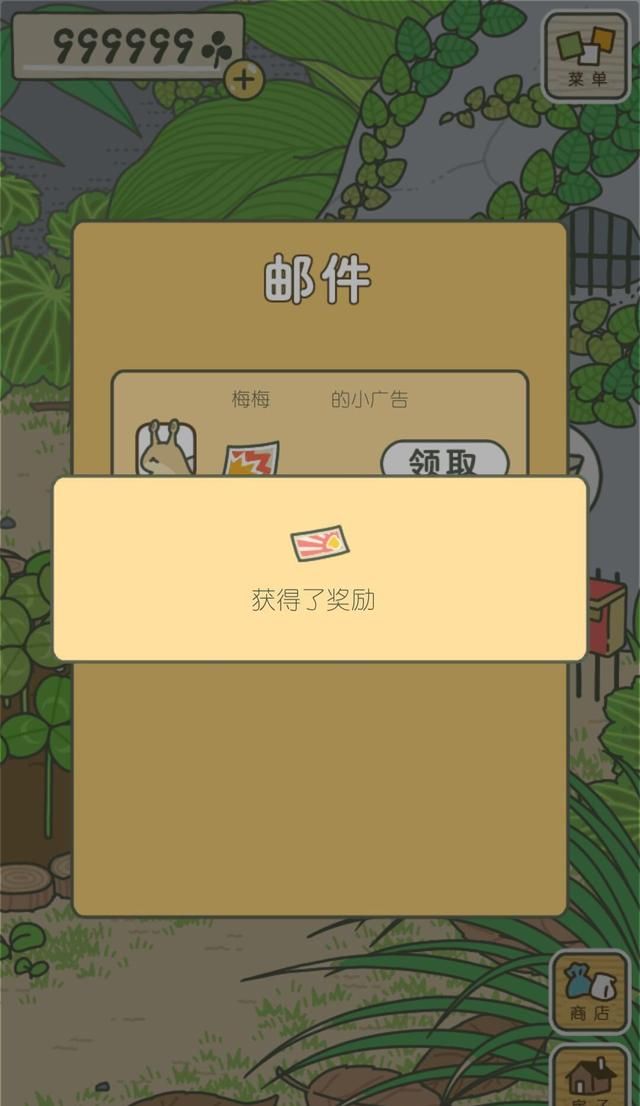Go to the house view

pyautogui.click(x=590, y=1078)
